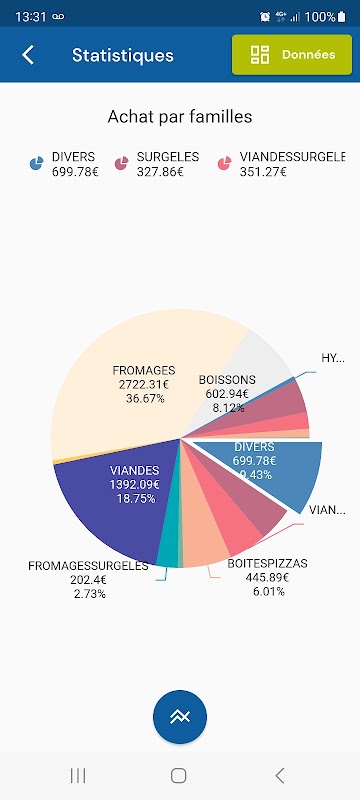This screenshot has width=360, height=800.
Task: Tap the FROMAGES pie slice
Action: [x=143, y=384]
